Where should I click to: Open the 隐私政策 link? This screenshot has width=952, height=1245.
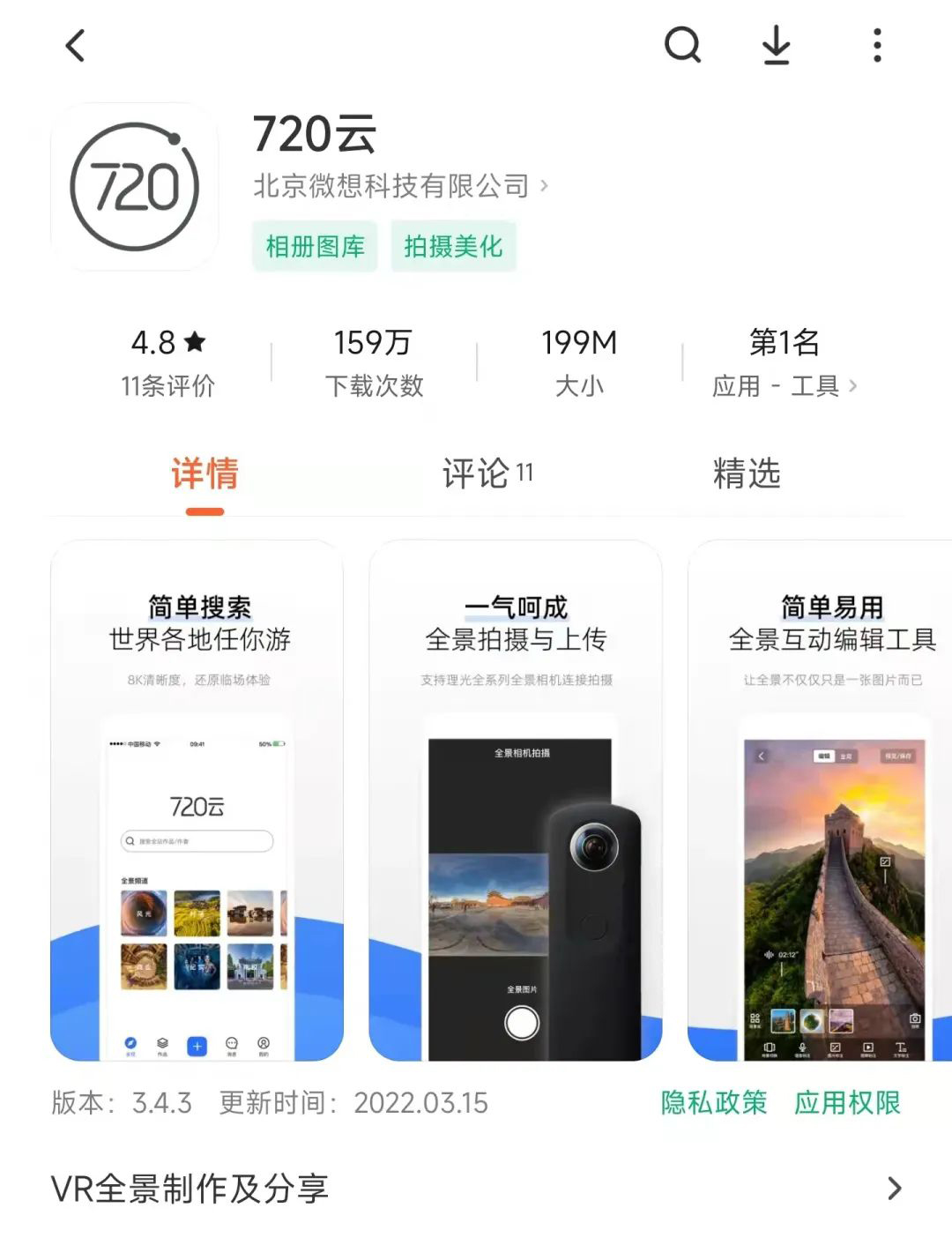point(714,1102)
